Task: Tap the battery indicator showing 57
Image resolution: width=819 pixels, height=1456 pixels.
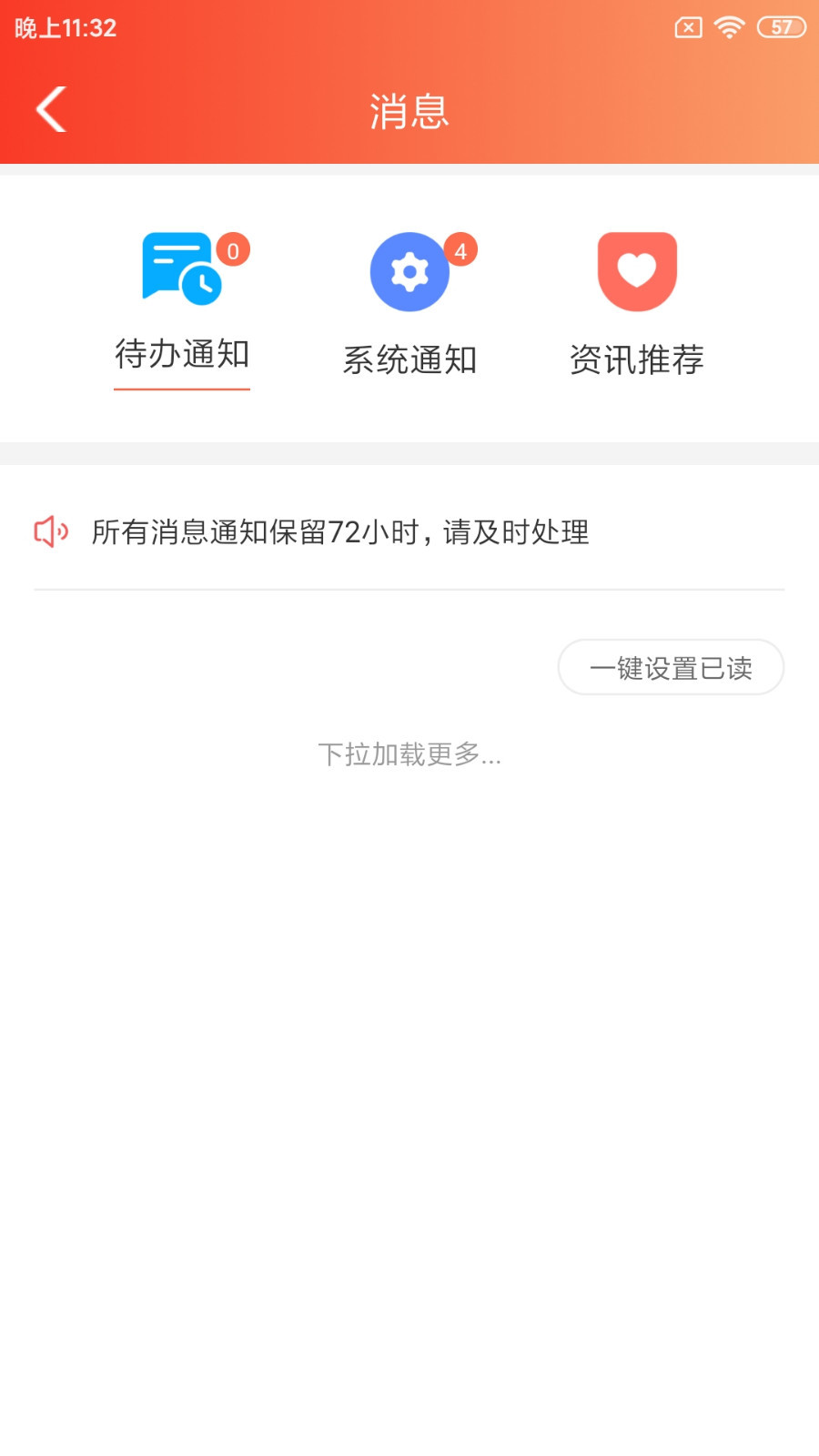Action: tap(780, 27)
